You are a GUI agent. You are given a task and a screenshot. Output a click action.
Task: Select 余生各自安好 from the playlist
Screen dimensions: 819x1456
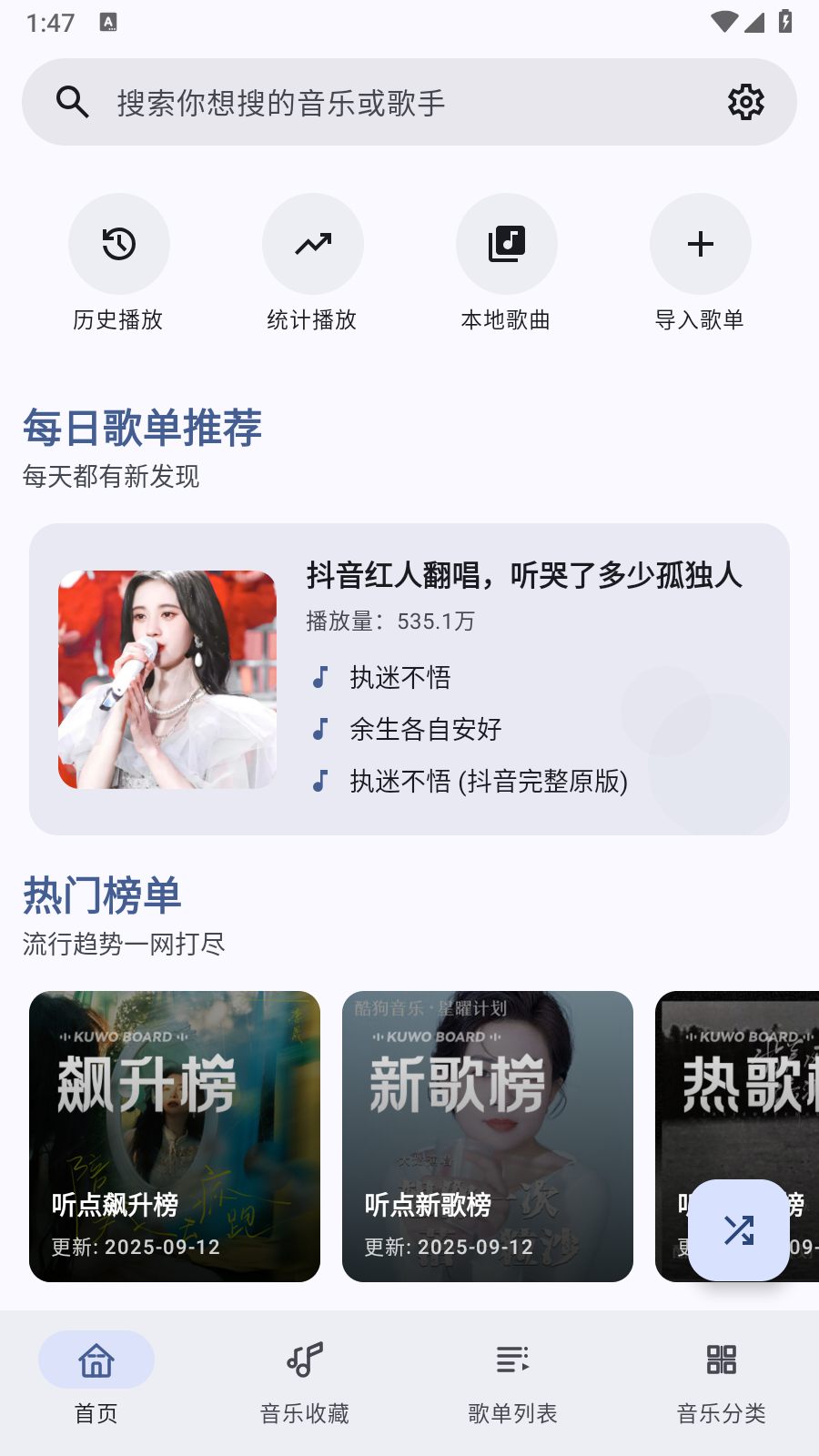426,729
